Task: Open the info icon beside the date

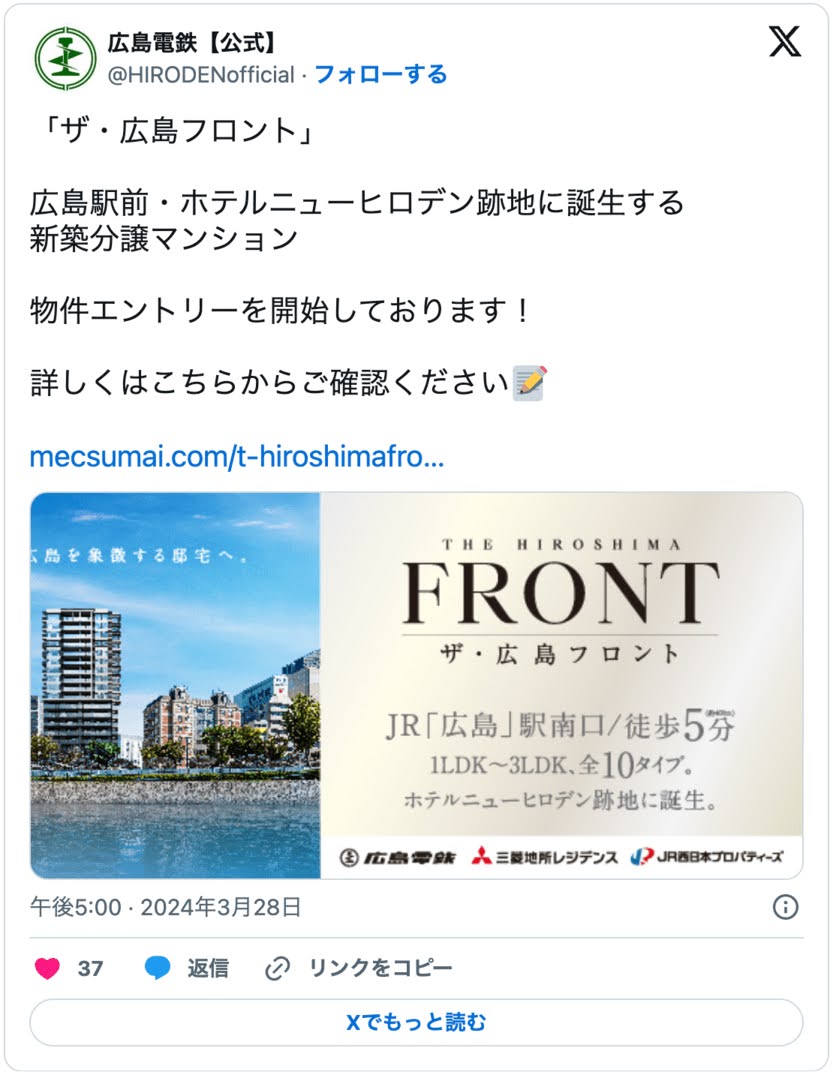Action: click(x=786, y=907)
